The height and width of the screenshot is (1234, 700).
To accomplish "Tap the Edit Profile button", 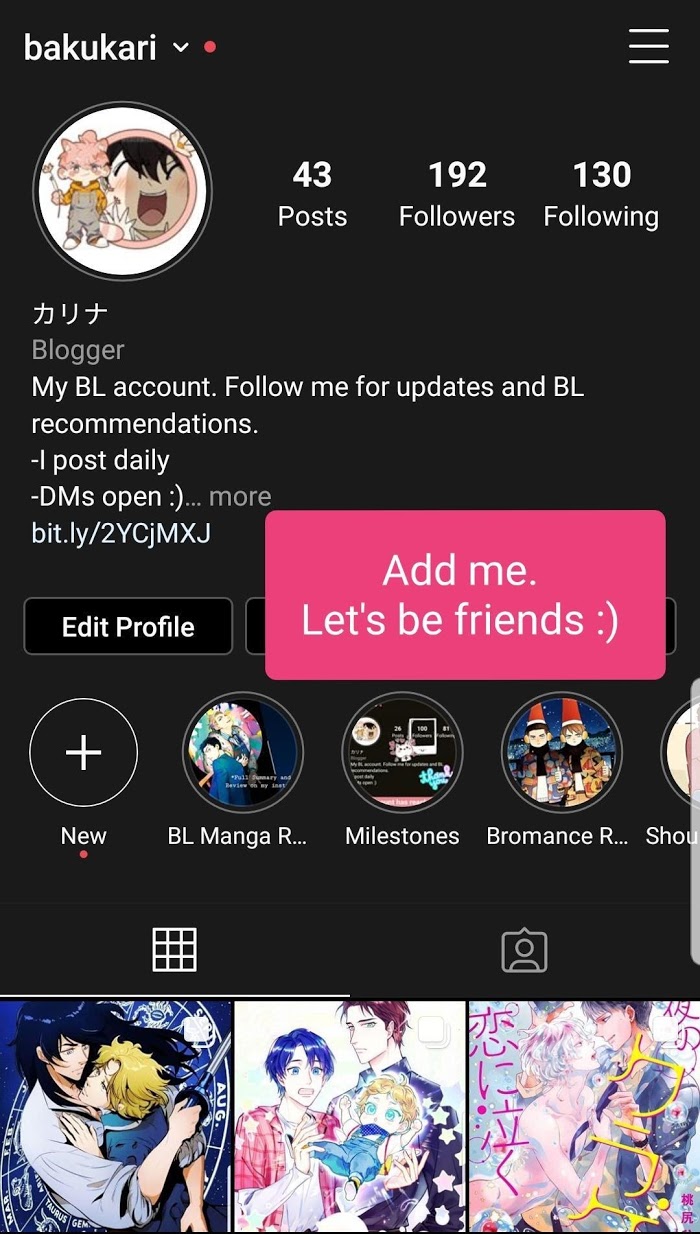I will (128, 627).
